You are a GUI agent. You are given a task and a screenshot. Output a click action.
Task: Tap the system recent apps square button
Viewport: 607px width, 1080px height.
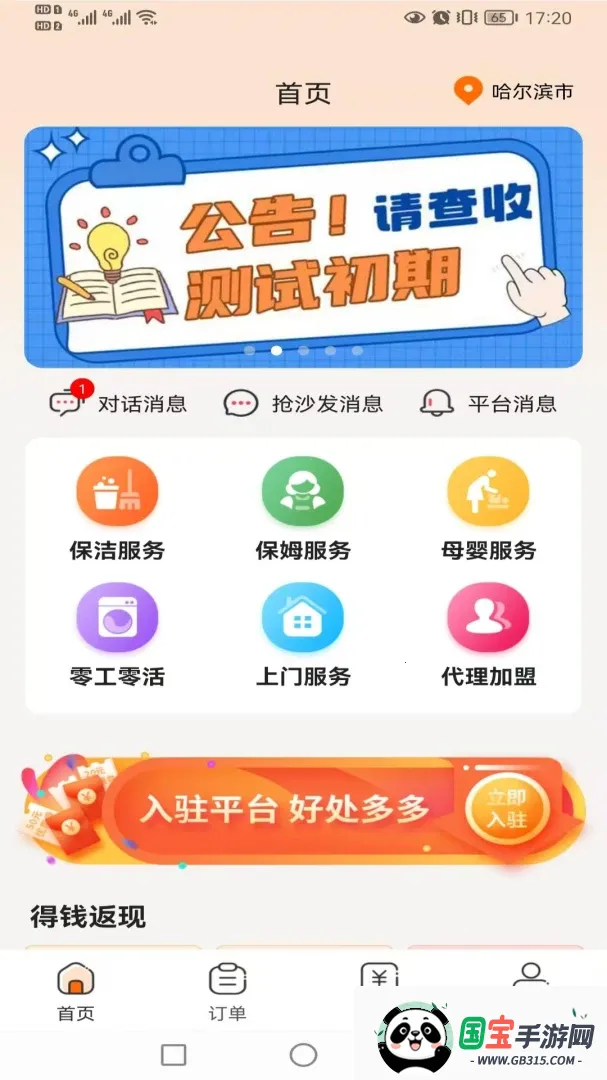point(174,1055)
